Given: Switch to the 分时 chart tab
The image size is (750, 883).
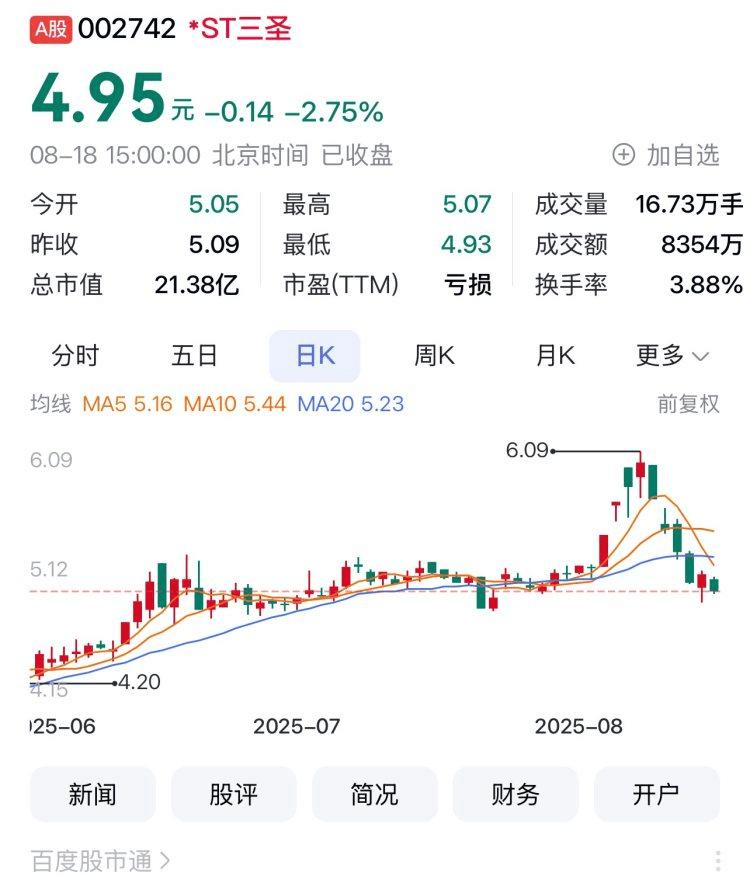Looking at the screenshot, I should point(76,356).
